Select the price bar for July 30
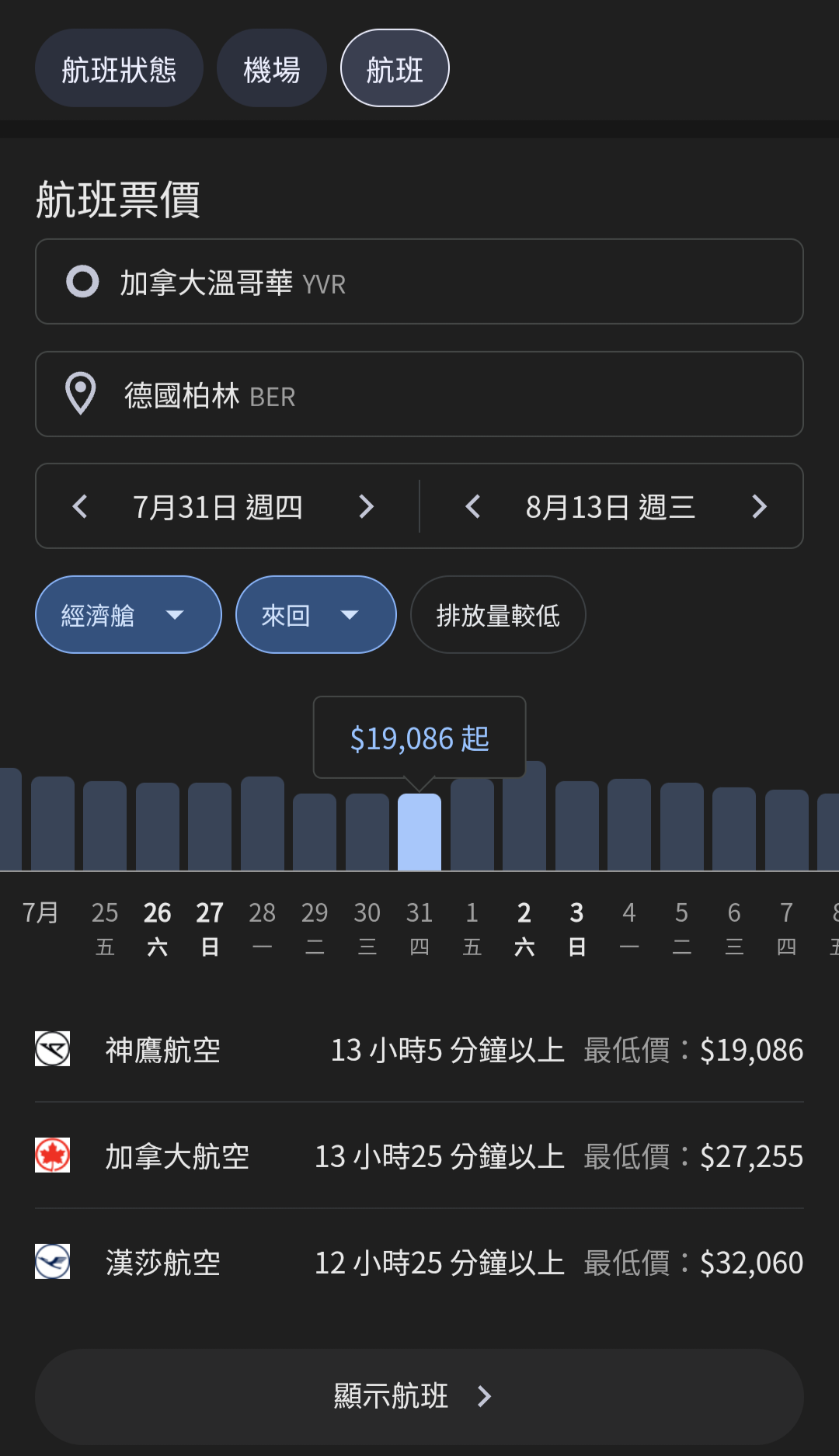 tap(367, 832)
